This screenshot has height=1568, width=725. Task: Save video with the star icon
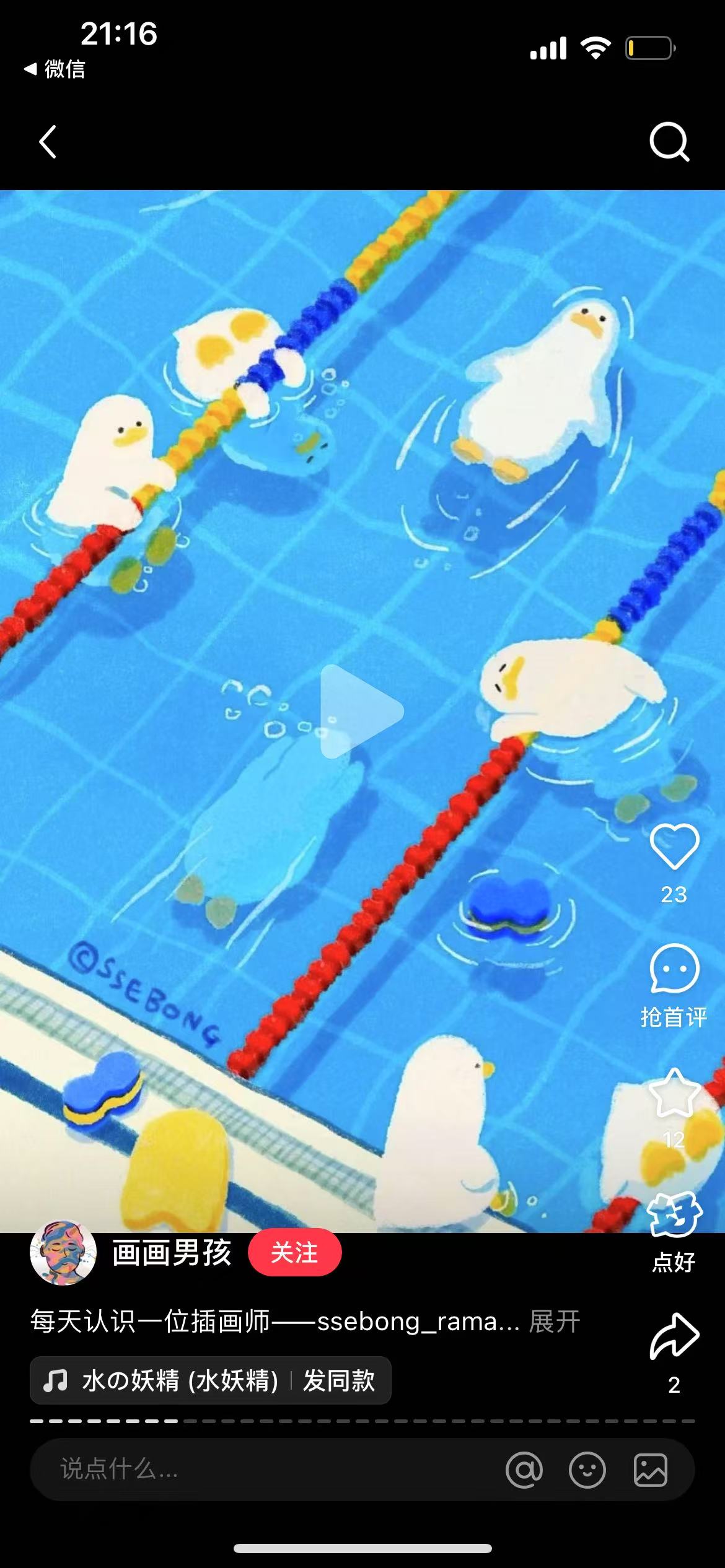[x=674, y=1093]
